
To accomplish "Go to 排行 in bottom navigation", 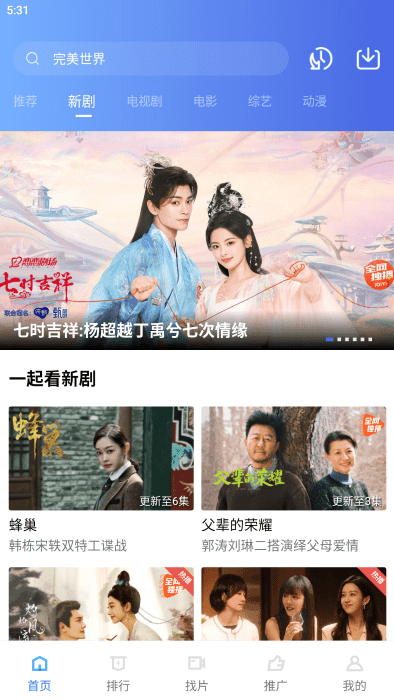I will coord(118,673).
